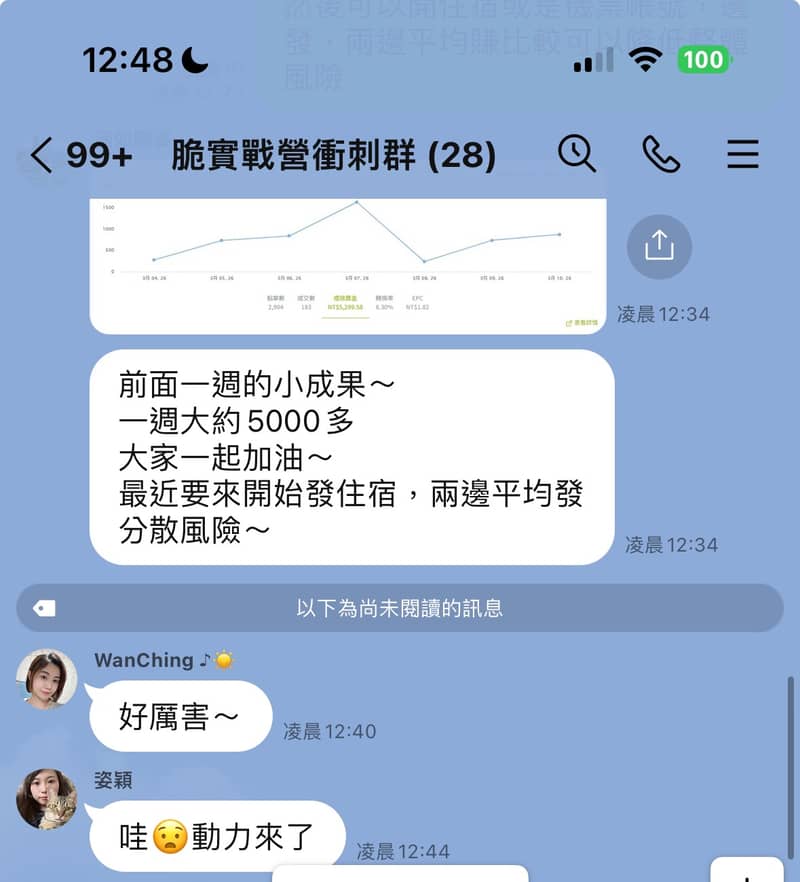View WanChing's profile picture

[47, 679]
